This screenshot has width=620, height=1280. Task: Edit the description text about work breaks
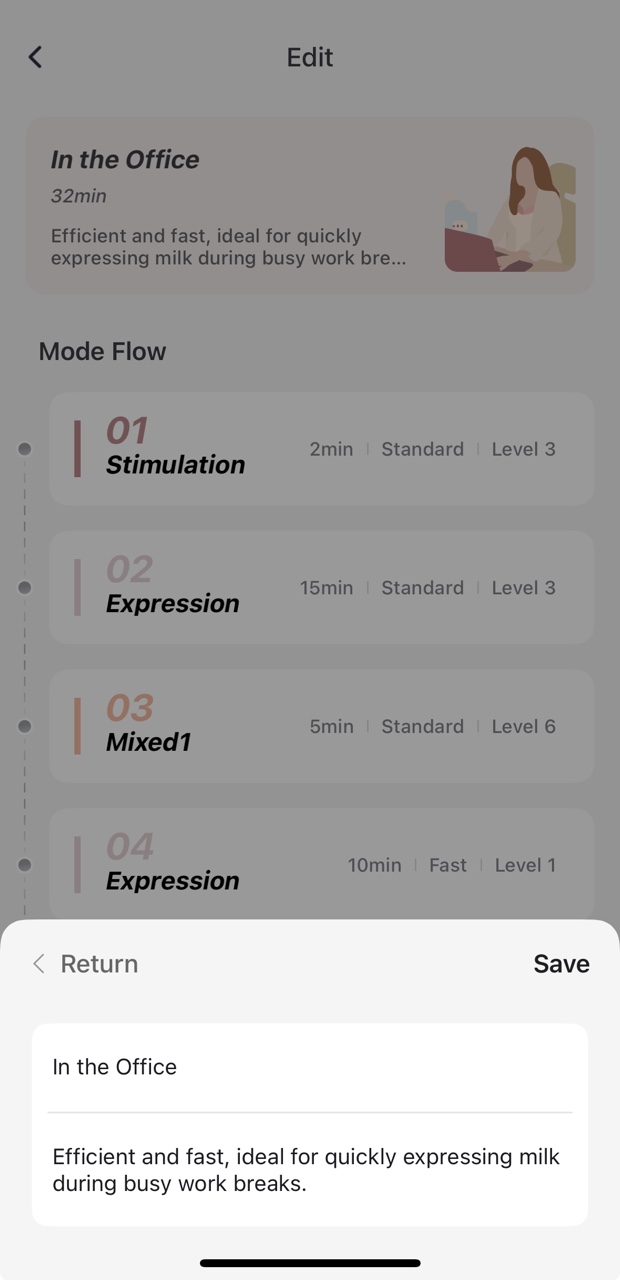pos(310,1170)
